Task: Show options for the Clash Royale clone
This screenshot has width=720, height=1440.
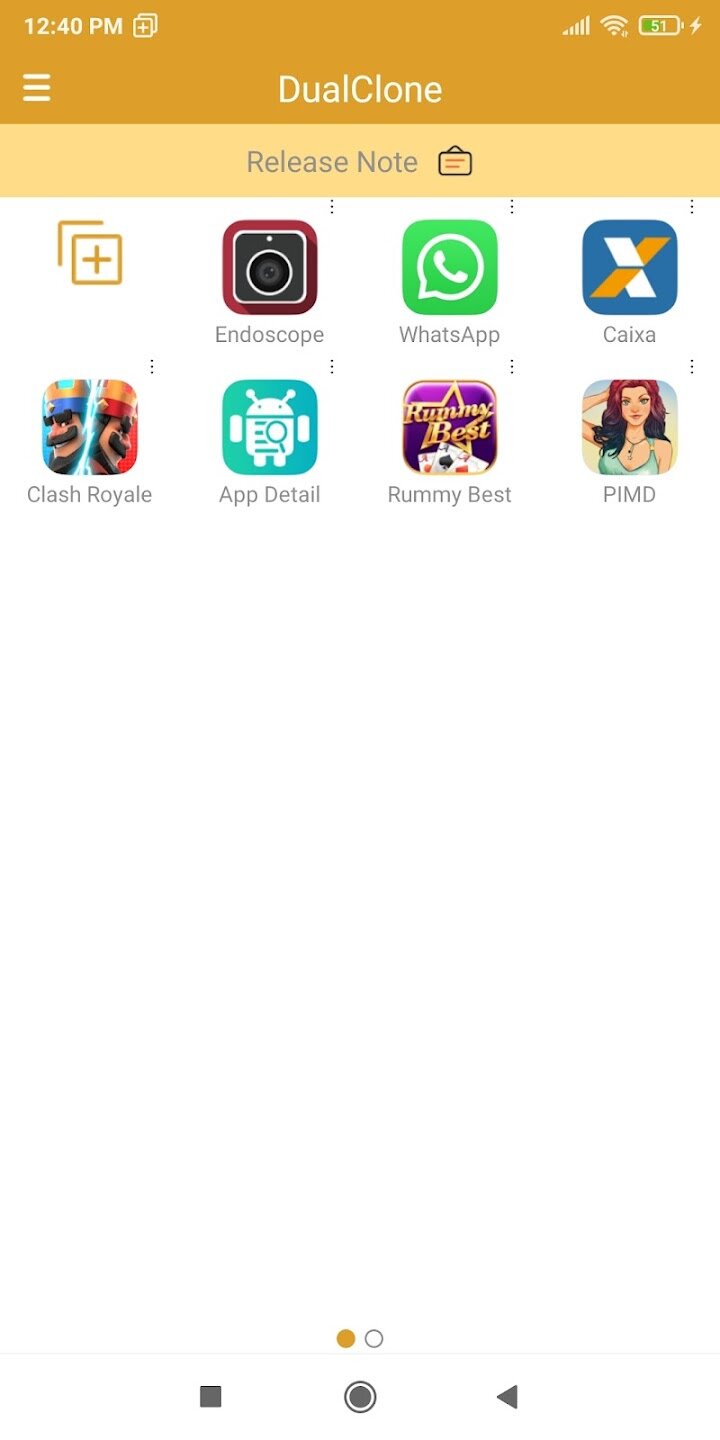Action: [152, 367]
